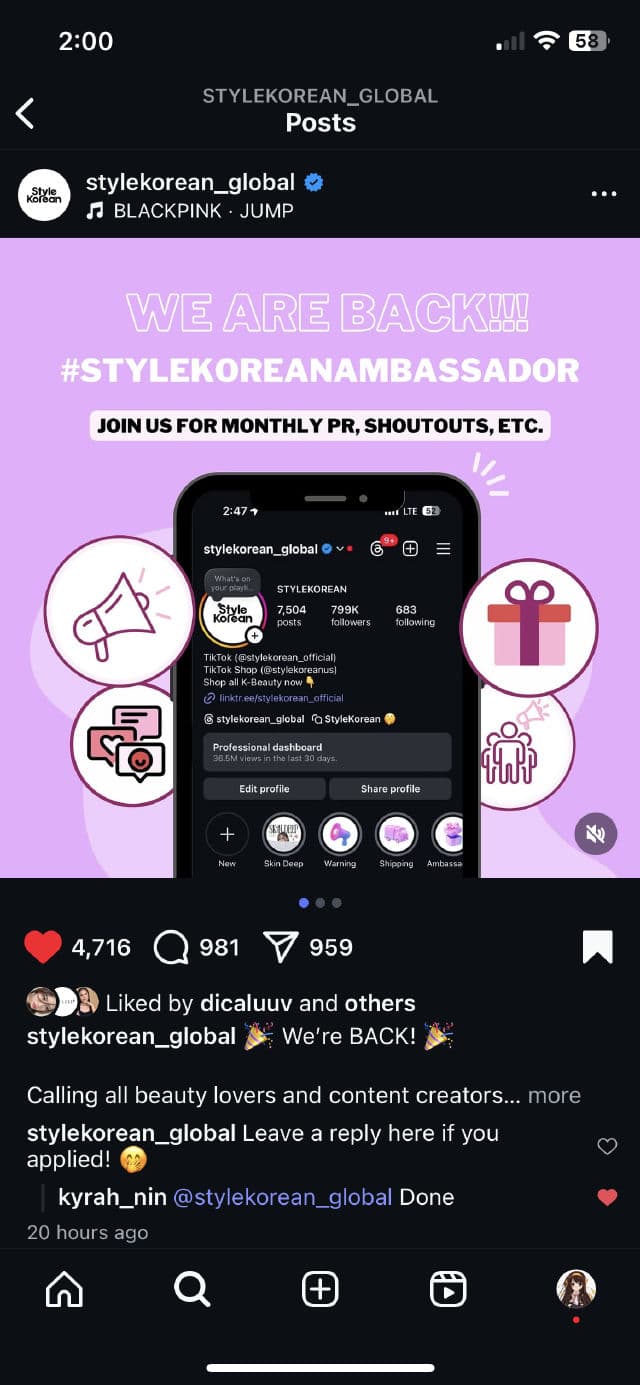This screenshot has height=1385, width=640.
Task: Share the post via paper plane icon
Action: tap(281, 947)
